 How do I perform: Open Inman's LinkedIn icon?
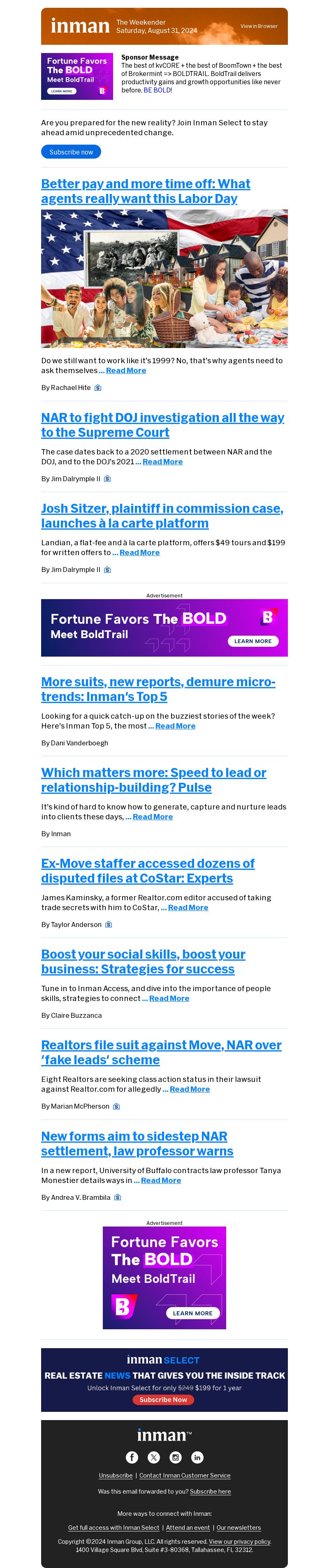point(197,1457)
